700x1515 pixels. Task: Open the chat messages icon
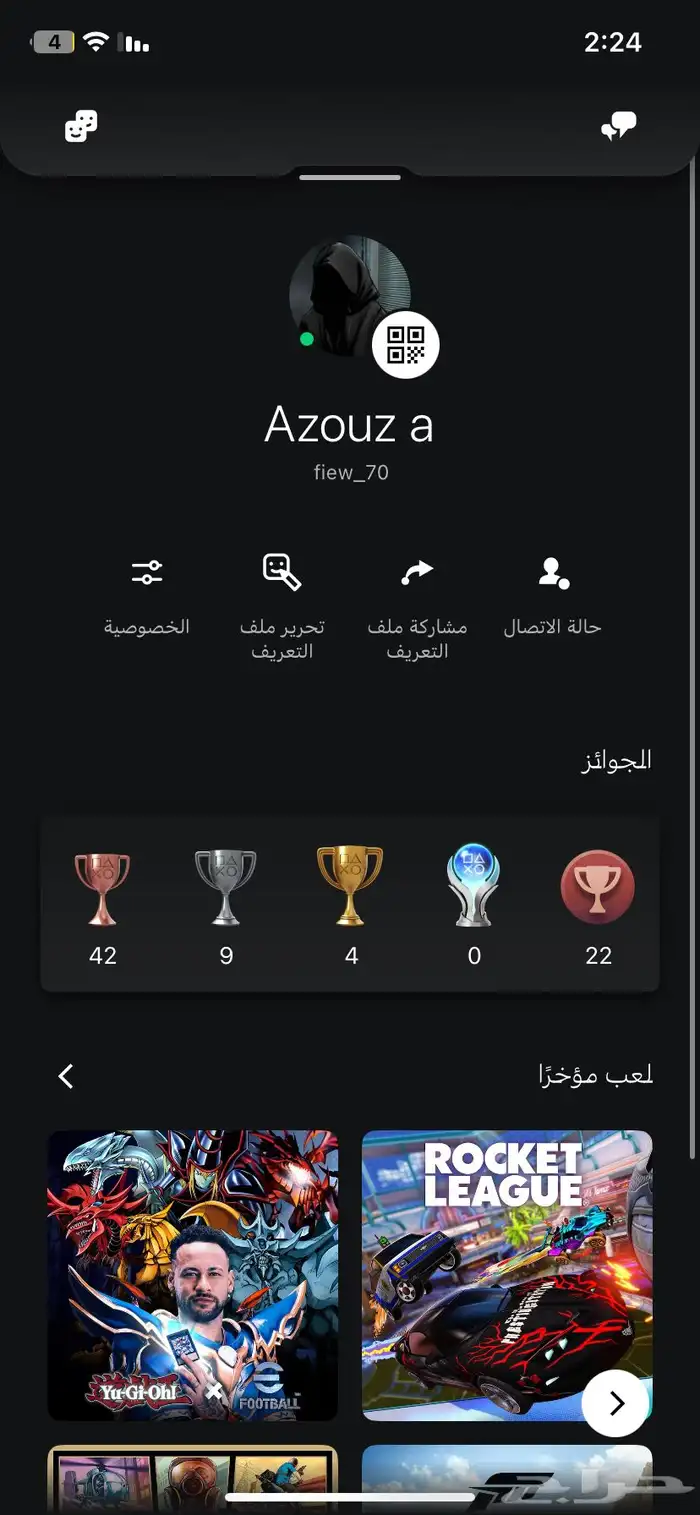pos(618,127)
